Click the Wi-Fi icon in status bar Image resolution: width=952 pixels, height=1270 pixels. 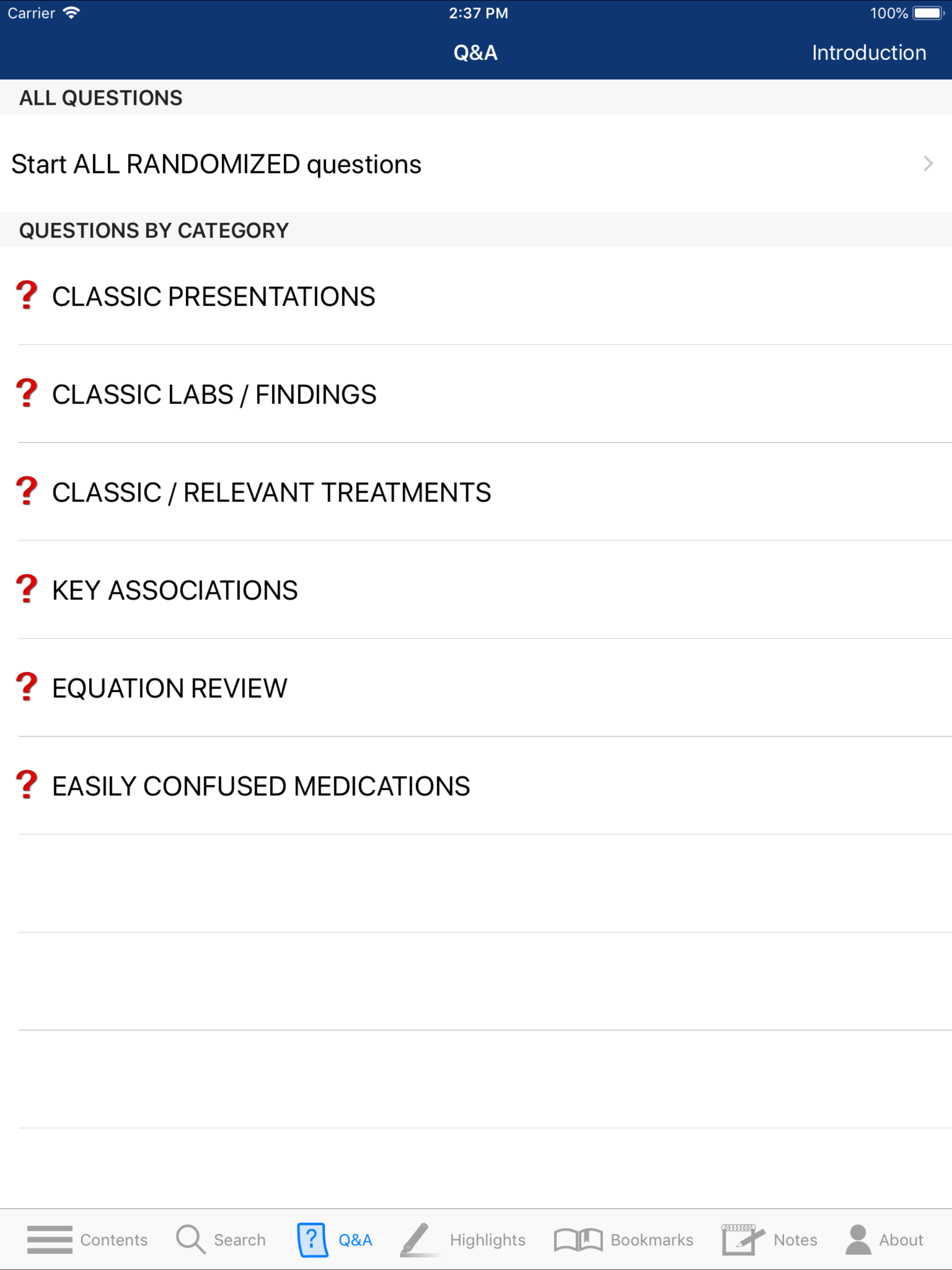[71, 13]
